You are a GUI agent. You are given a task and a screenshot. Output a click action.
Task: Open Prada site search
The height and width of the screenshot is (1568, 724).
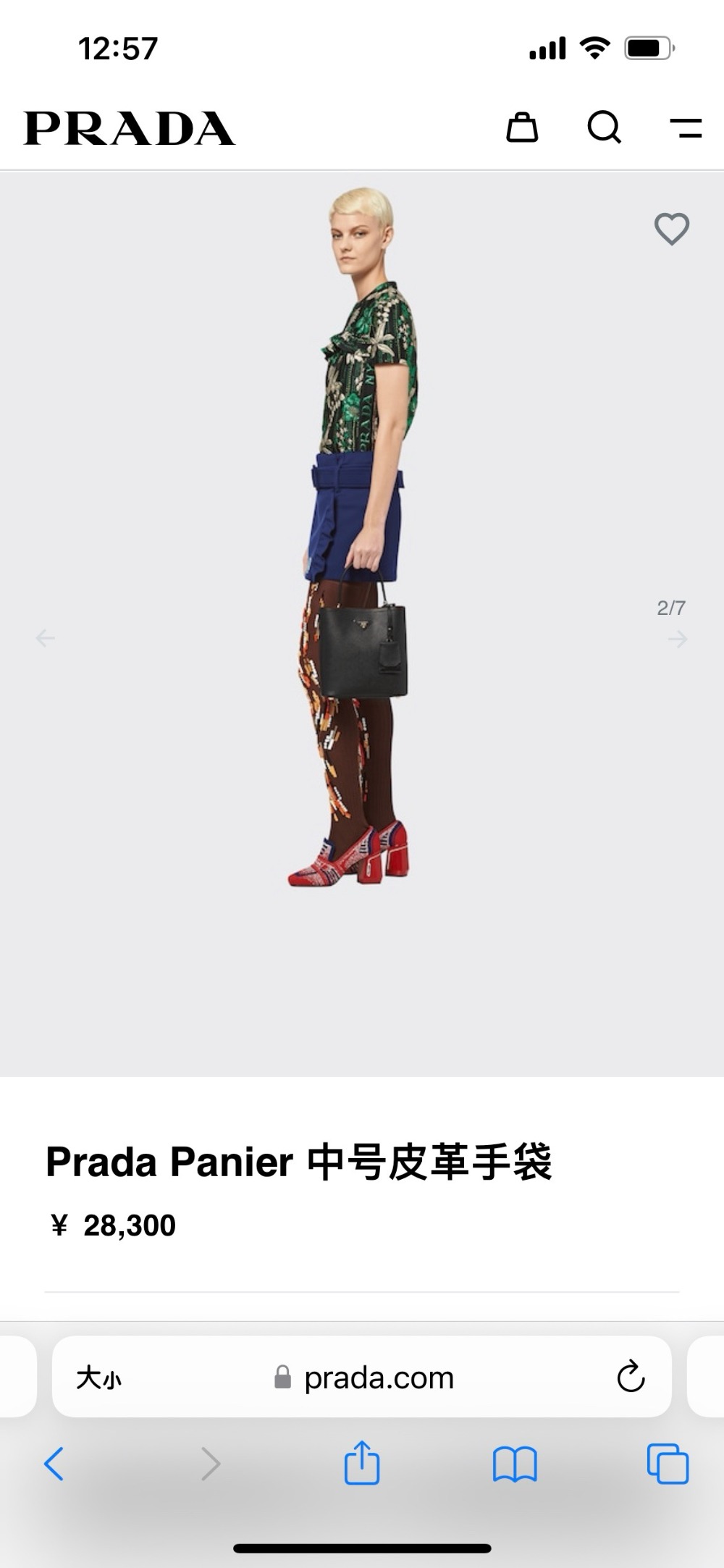pyautogui.click(x=604, y=127)
